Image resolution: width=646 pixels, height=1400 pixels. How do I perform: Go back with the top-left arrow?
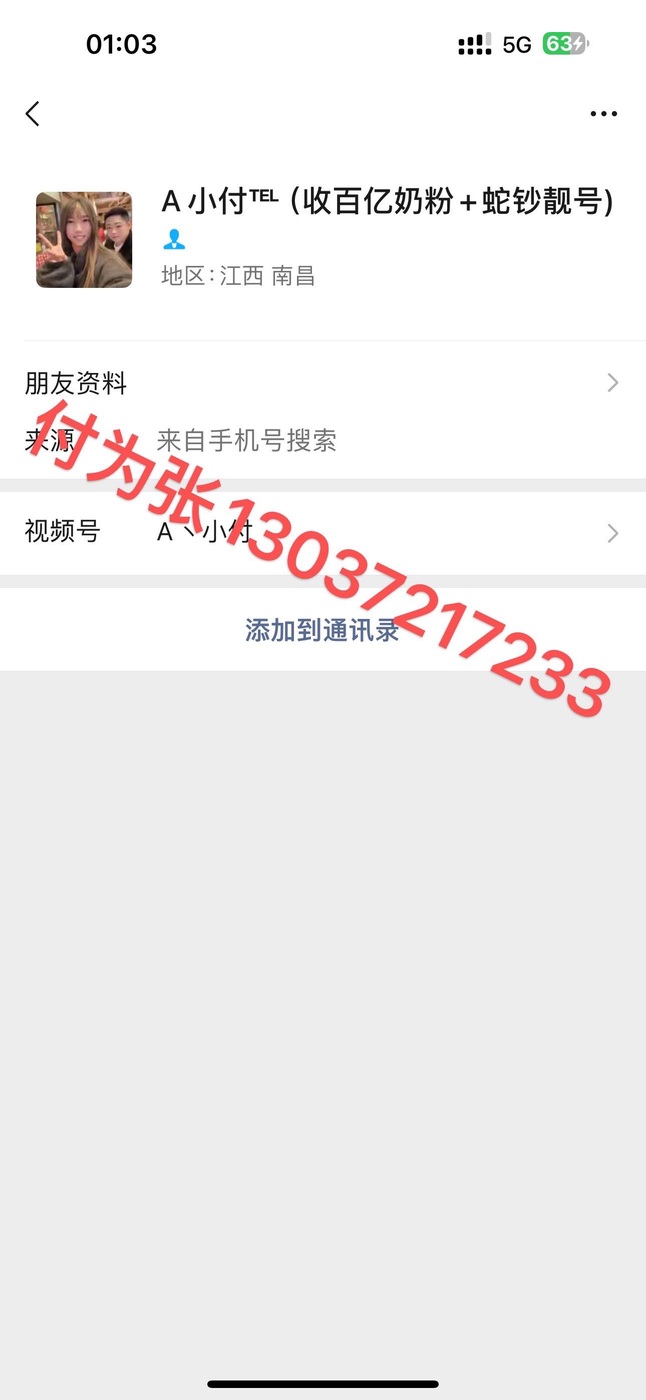tap(32, 114)
